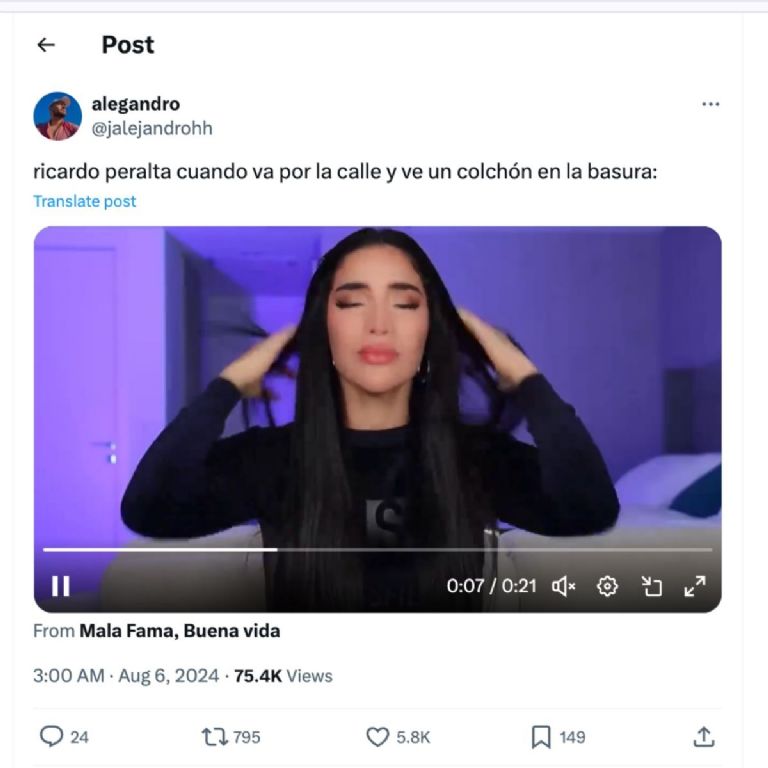Viewport: 768px width, 768px height.
Task: Unmute the video sound
Action: click(x=564, y=587)
